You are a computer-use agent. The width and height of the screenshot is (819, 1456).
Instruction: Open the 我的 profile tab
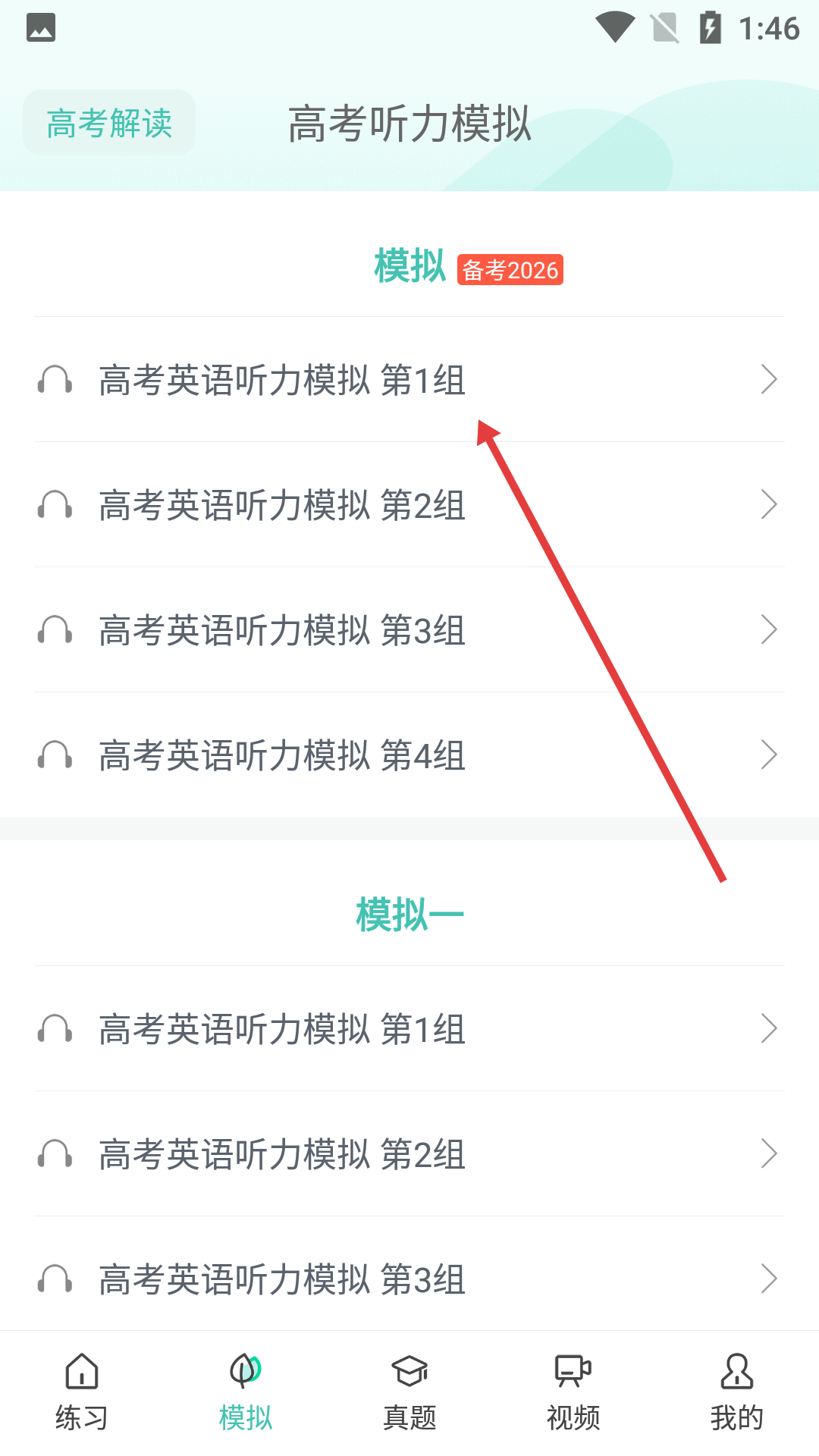737,1392
